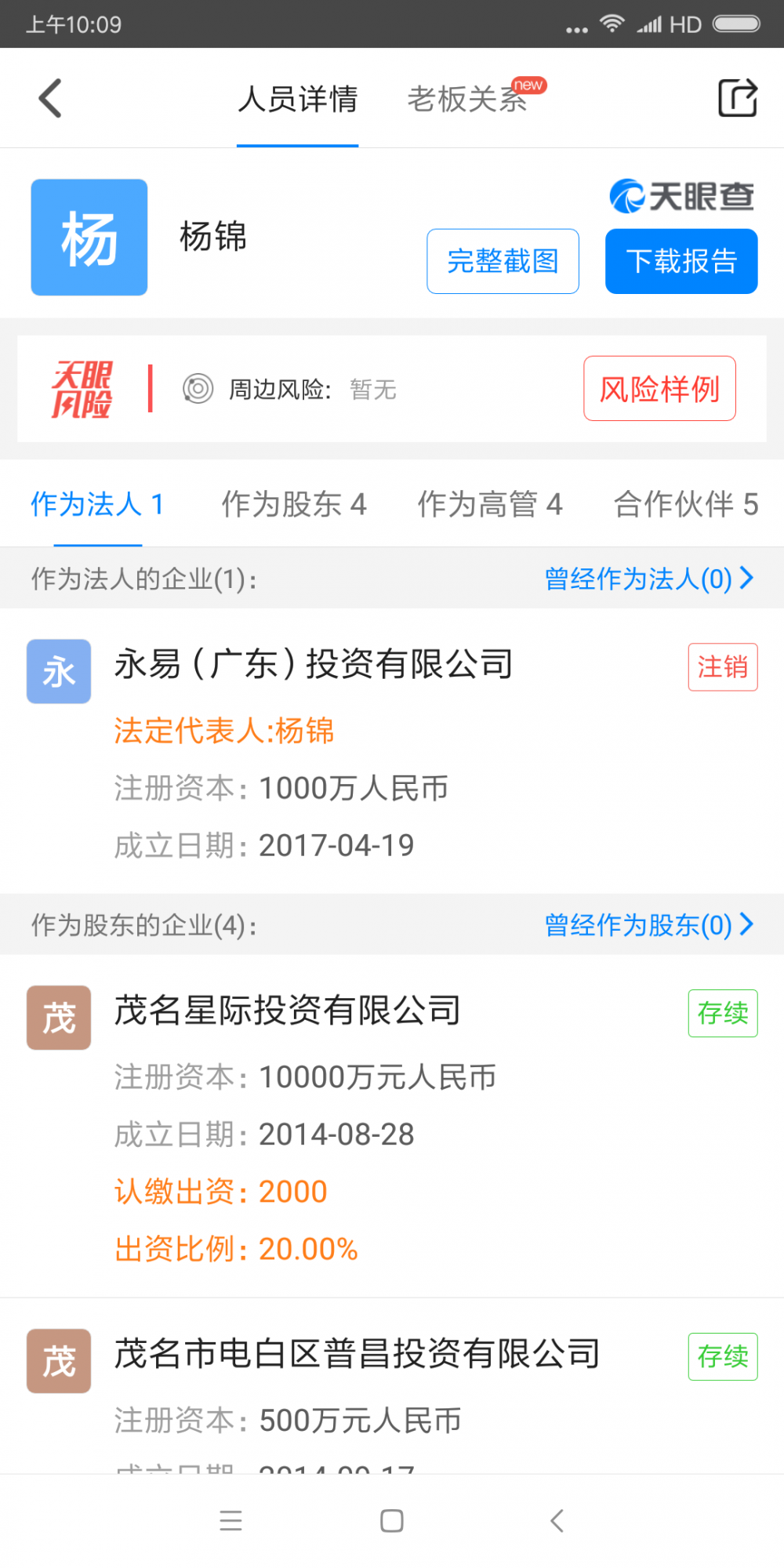The width and height of the screenshot is (784, 1568).
Task: Select the 作为法人 1 tab
Action: pyautogui.click(x=97, y=504)
